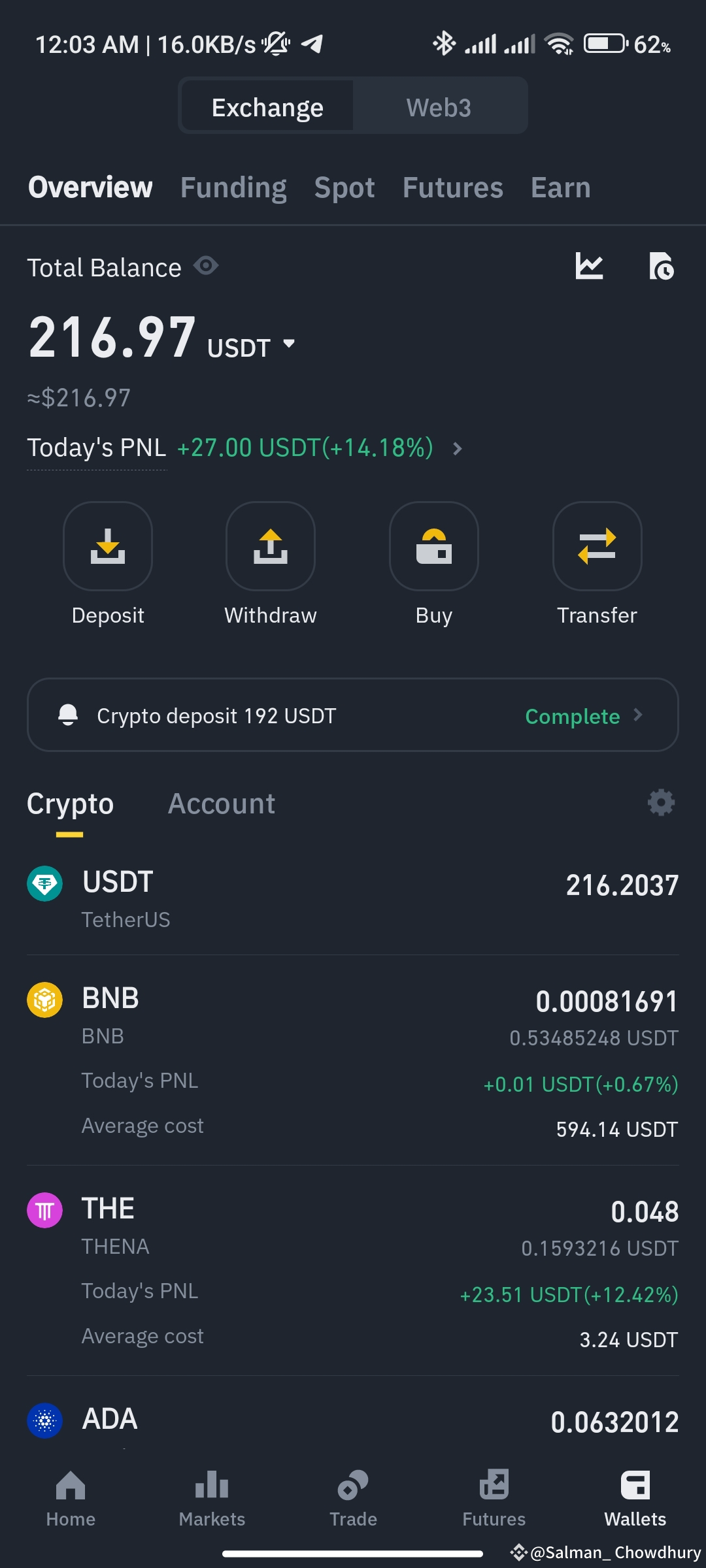Toggle balance visibility with the eye icon
706x1568 pixels.
tap(205, 267)
